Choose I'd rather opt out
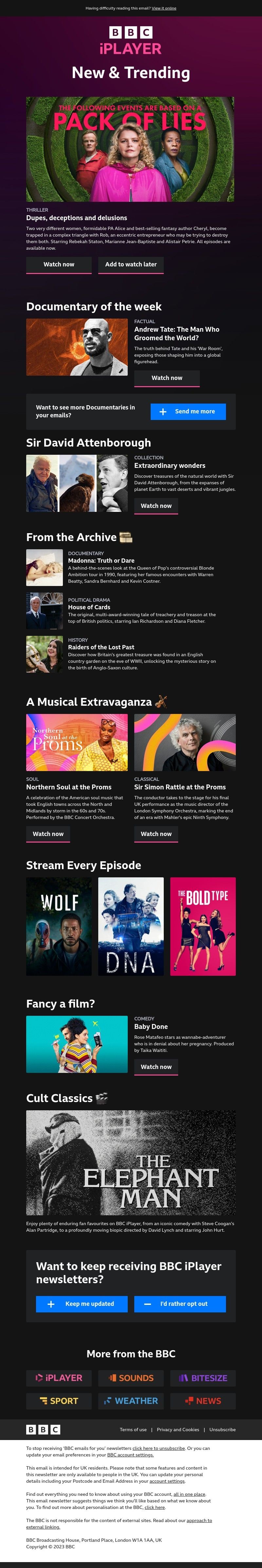 coord(180,1304)
